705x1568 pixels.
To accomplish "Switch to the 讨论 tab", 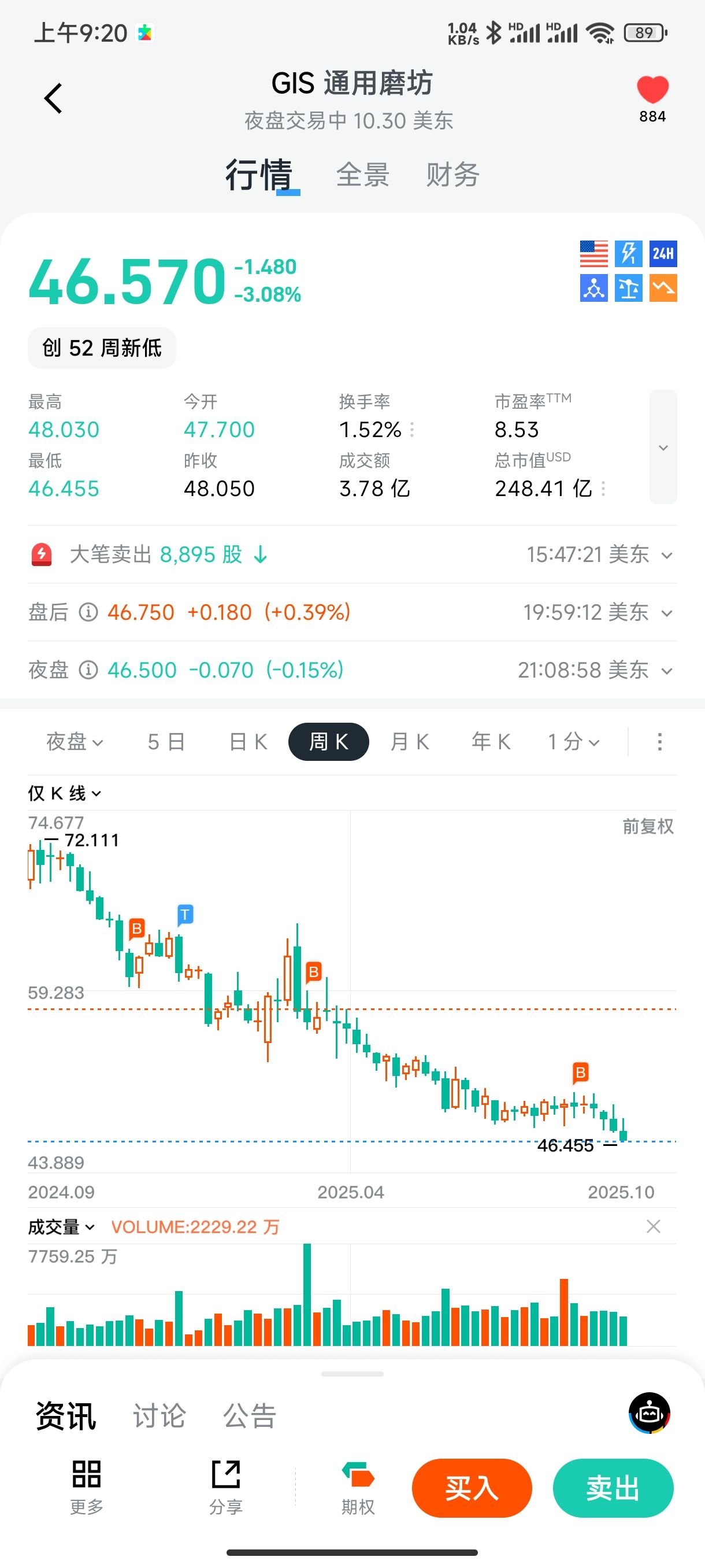I will click(159, 1416).
